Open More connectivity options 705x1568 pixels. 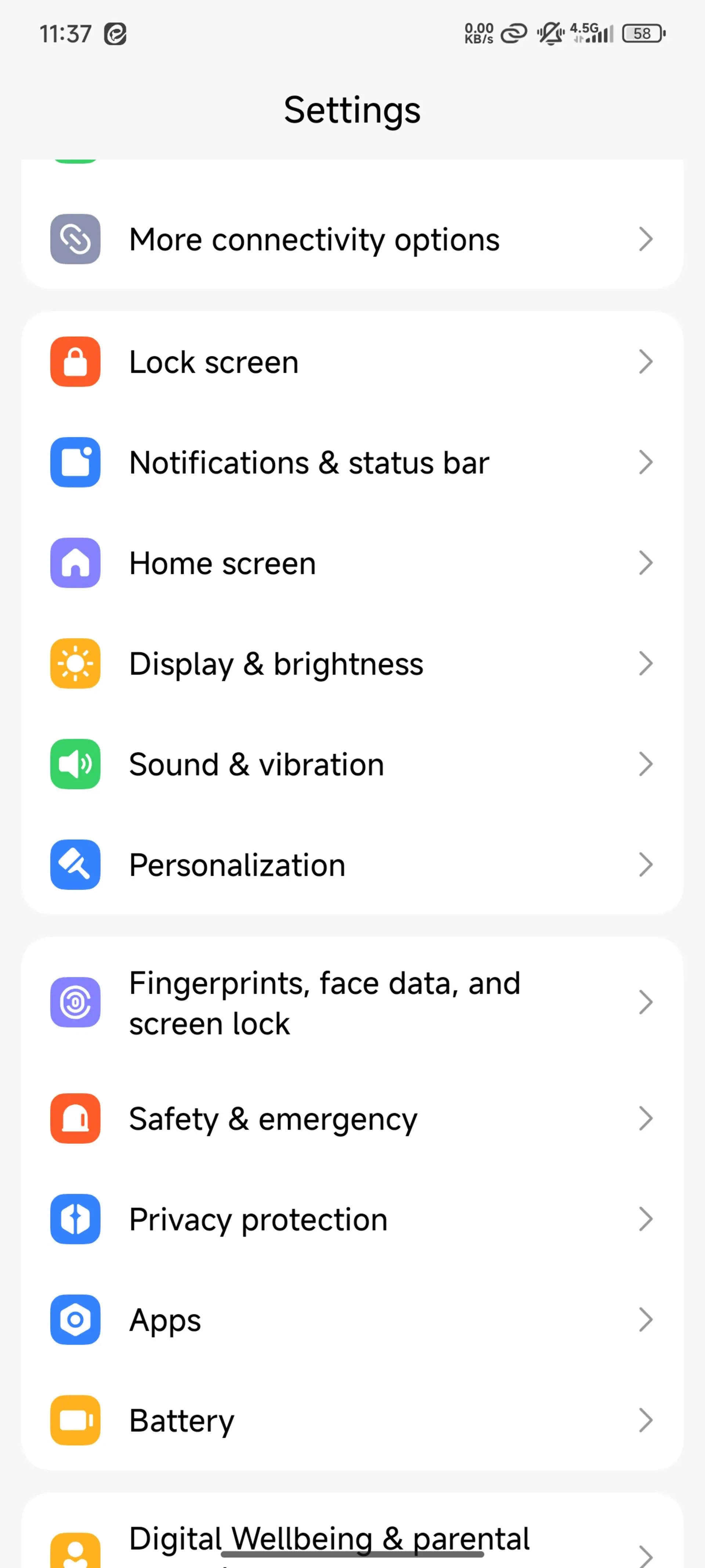pyautogui.click(x=352, y=239)
